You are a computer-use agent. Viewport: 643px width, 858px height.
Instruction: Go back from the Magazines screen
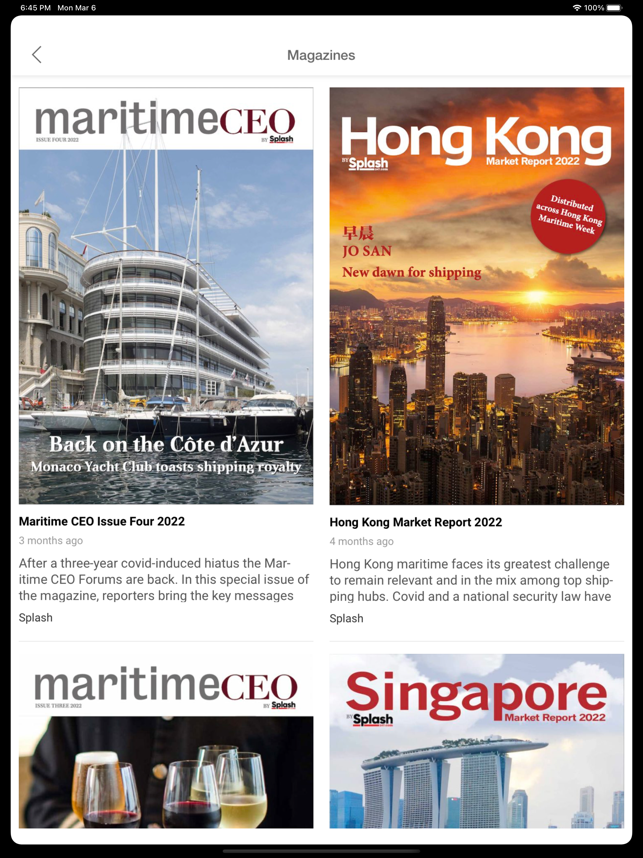37,55
